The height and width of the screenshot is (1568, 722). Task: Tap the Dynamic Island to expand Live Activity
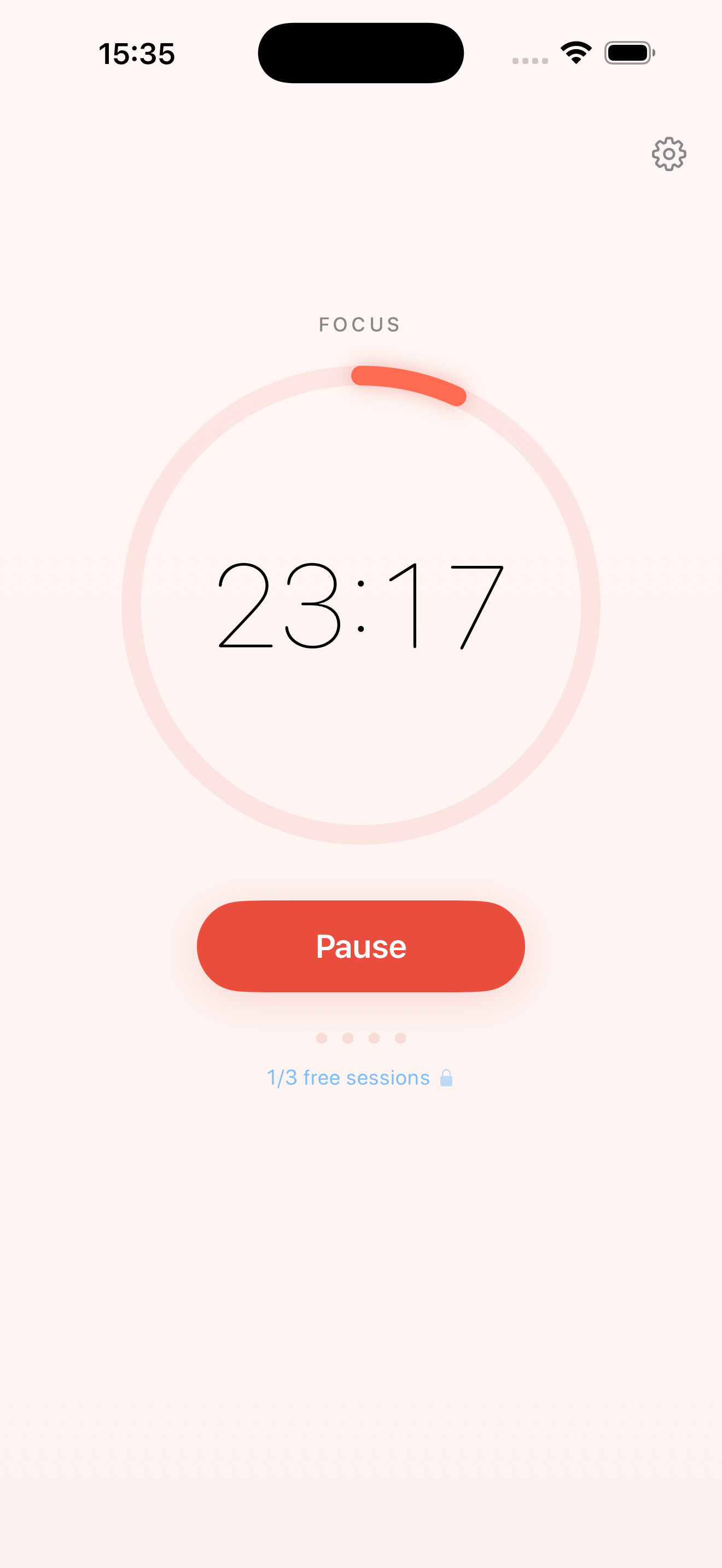[x=360, y=53]
